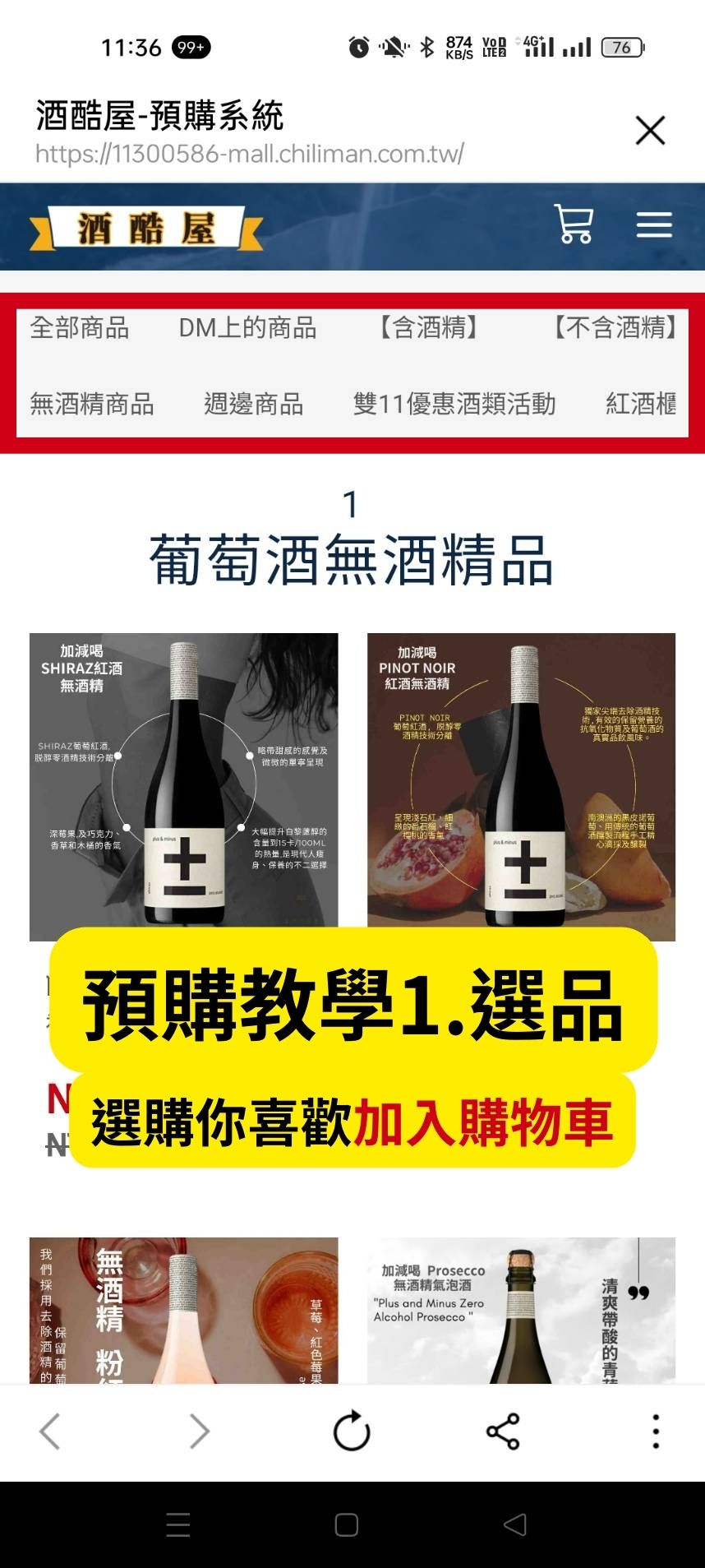Screen dimensions: 705x1568
Task: Show the 【含酒精】 category
Action: pos(428,328)
